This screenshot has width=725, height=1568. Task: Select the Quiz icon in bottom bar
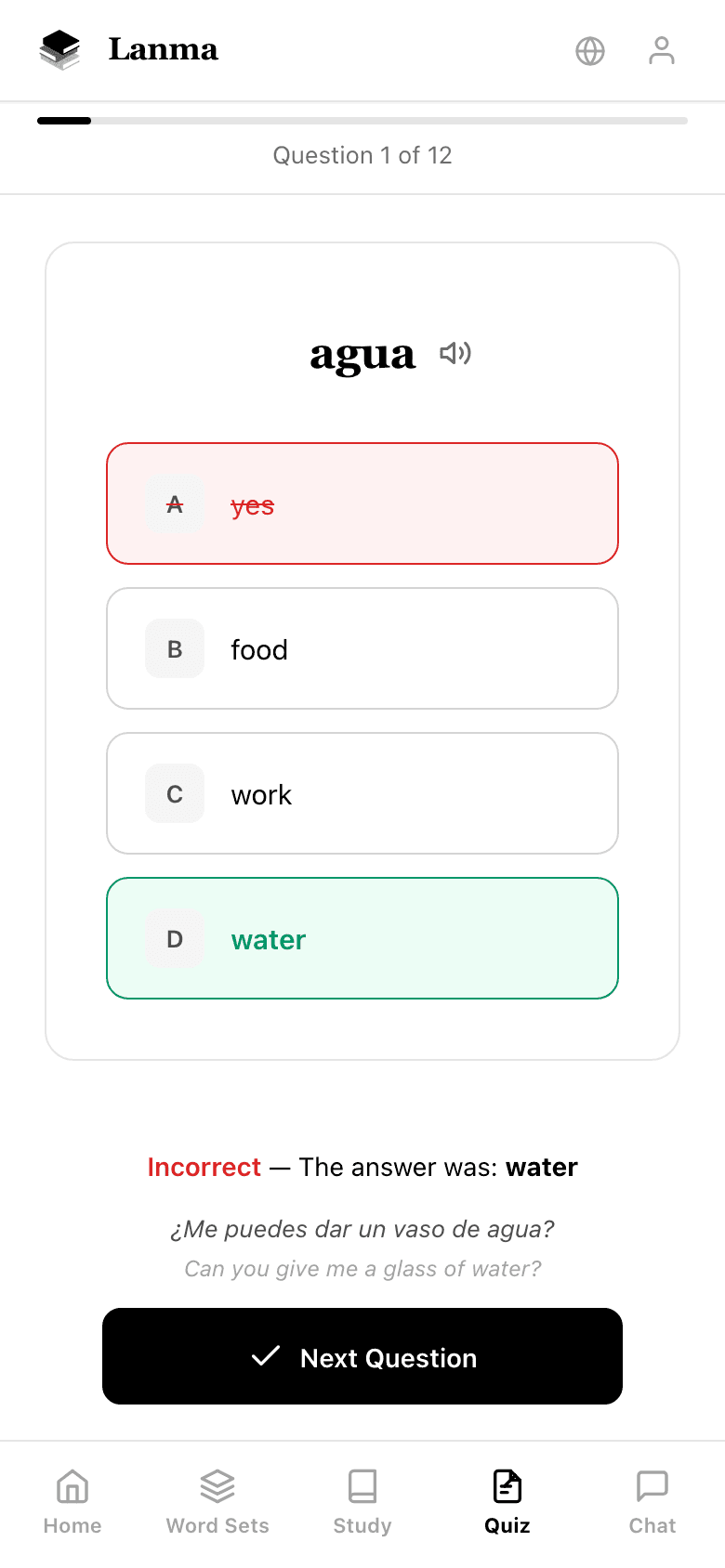point(507,1488)
